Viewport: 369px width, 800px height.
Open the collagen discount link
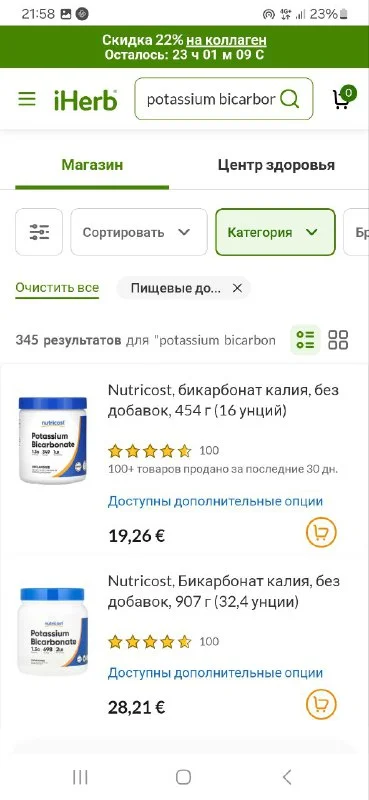tap(226, 40)
